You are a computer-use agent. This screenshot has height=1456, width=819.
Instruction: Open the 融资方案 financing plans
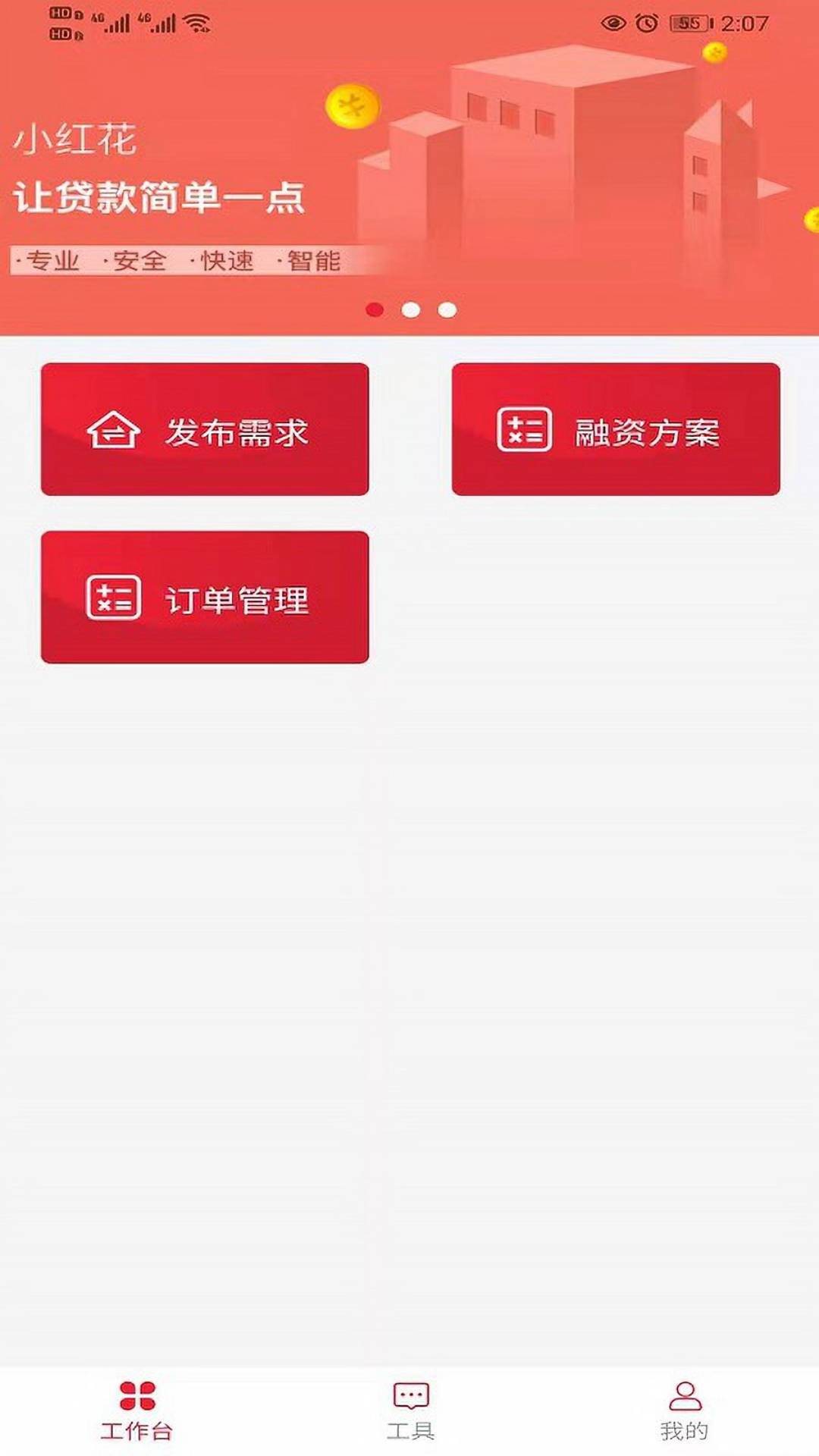click(x=616, y=429)
